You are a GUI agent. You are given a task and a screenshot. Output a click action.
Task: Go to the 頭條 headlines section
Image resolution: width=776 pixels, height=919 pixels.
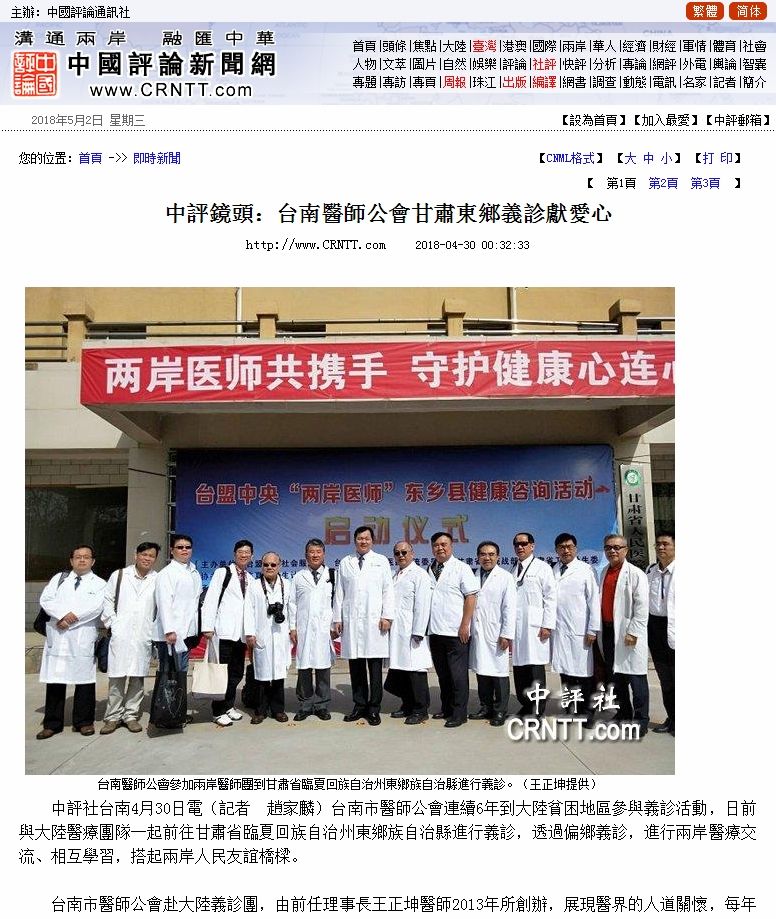[x=394, y=46]
